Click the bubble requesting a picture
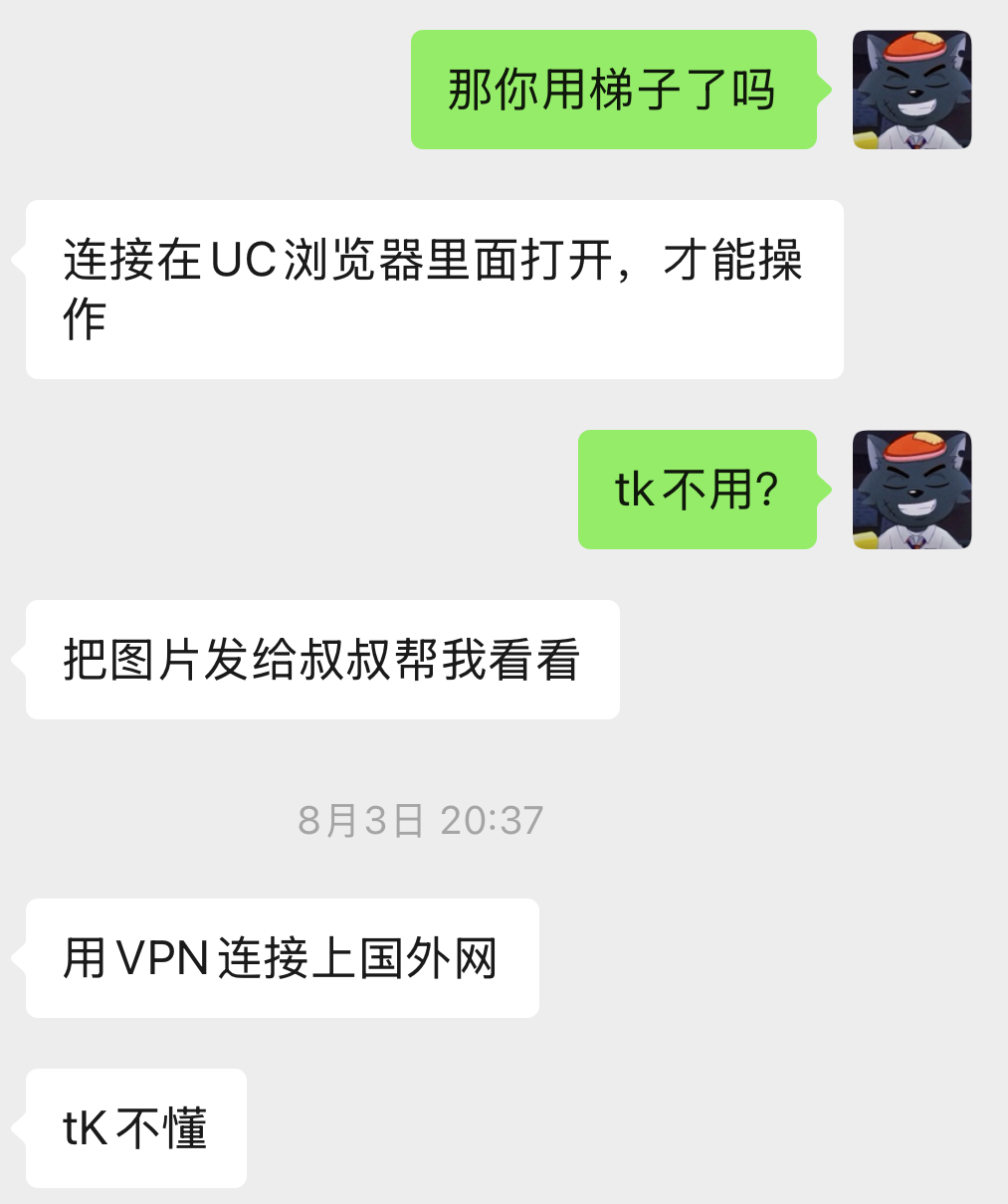 coord(321,660)
